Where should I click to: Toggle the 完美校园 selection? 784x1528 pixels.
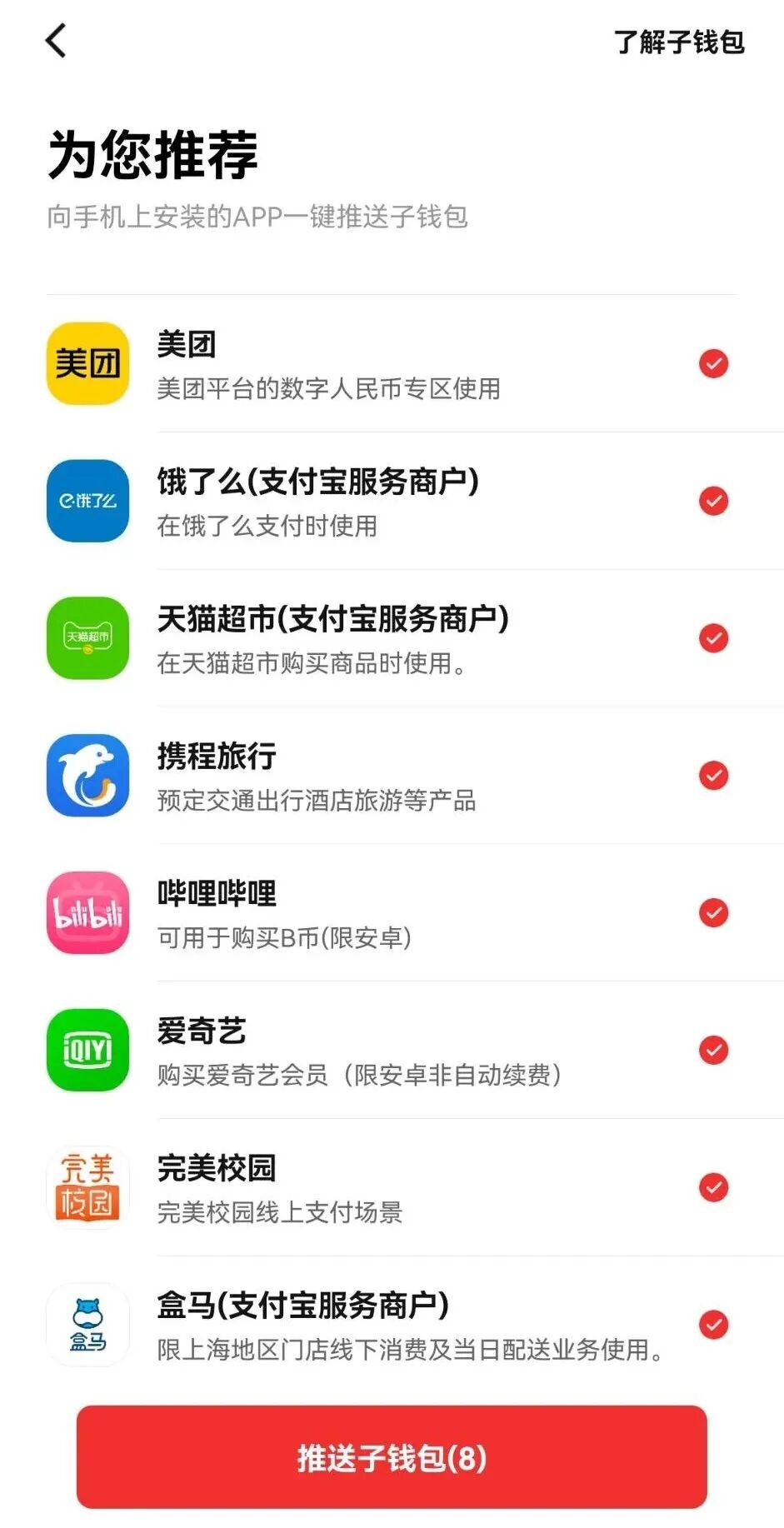coord(713,1187)
